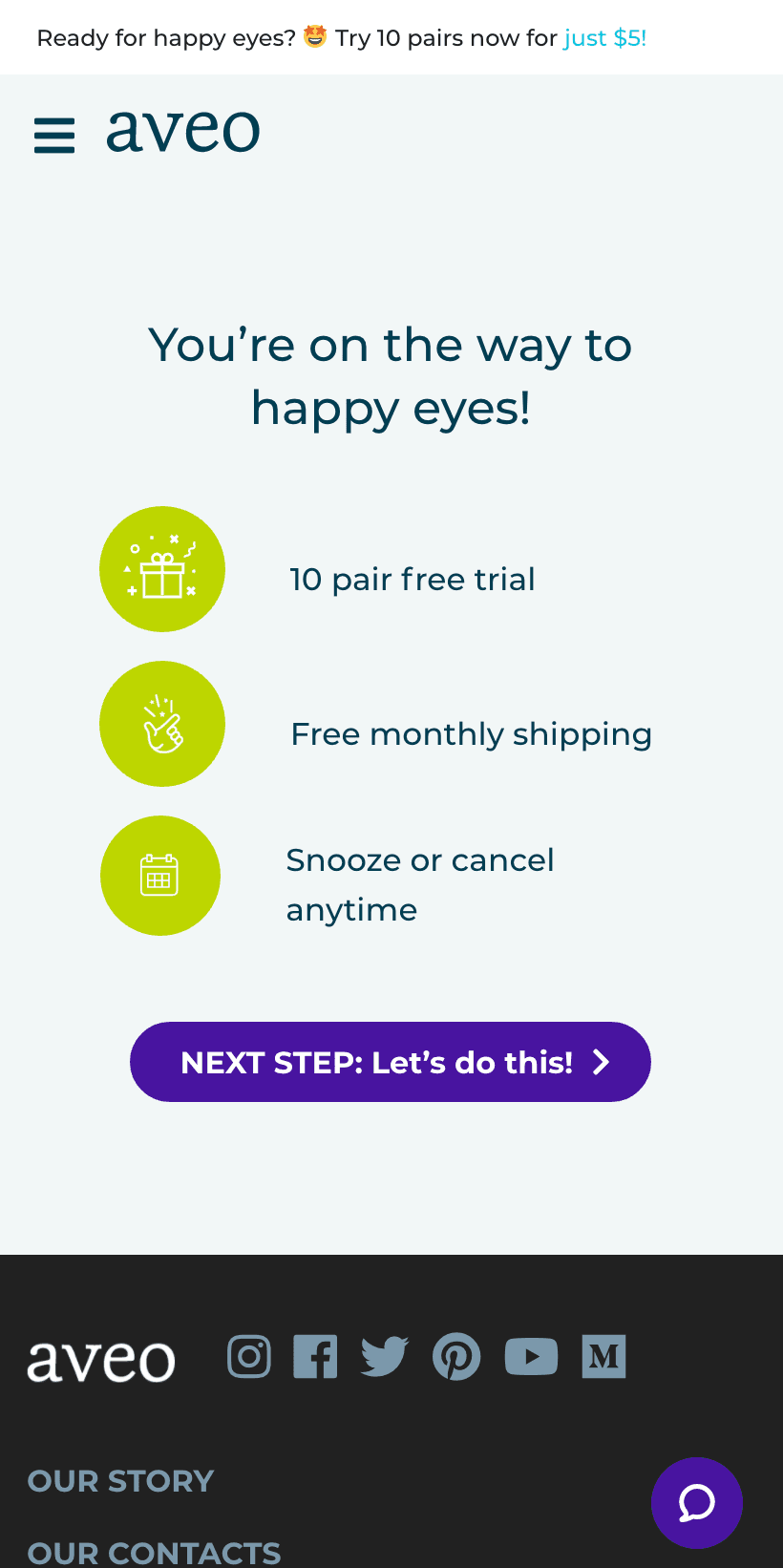Open the Our Story link
The image size is (783, 1568).
[120, 1481]
